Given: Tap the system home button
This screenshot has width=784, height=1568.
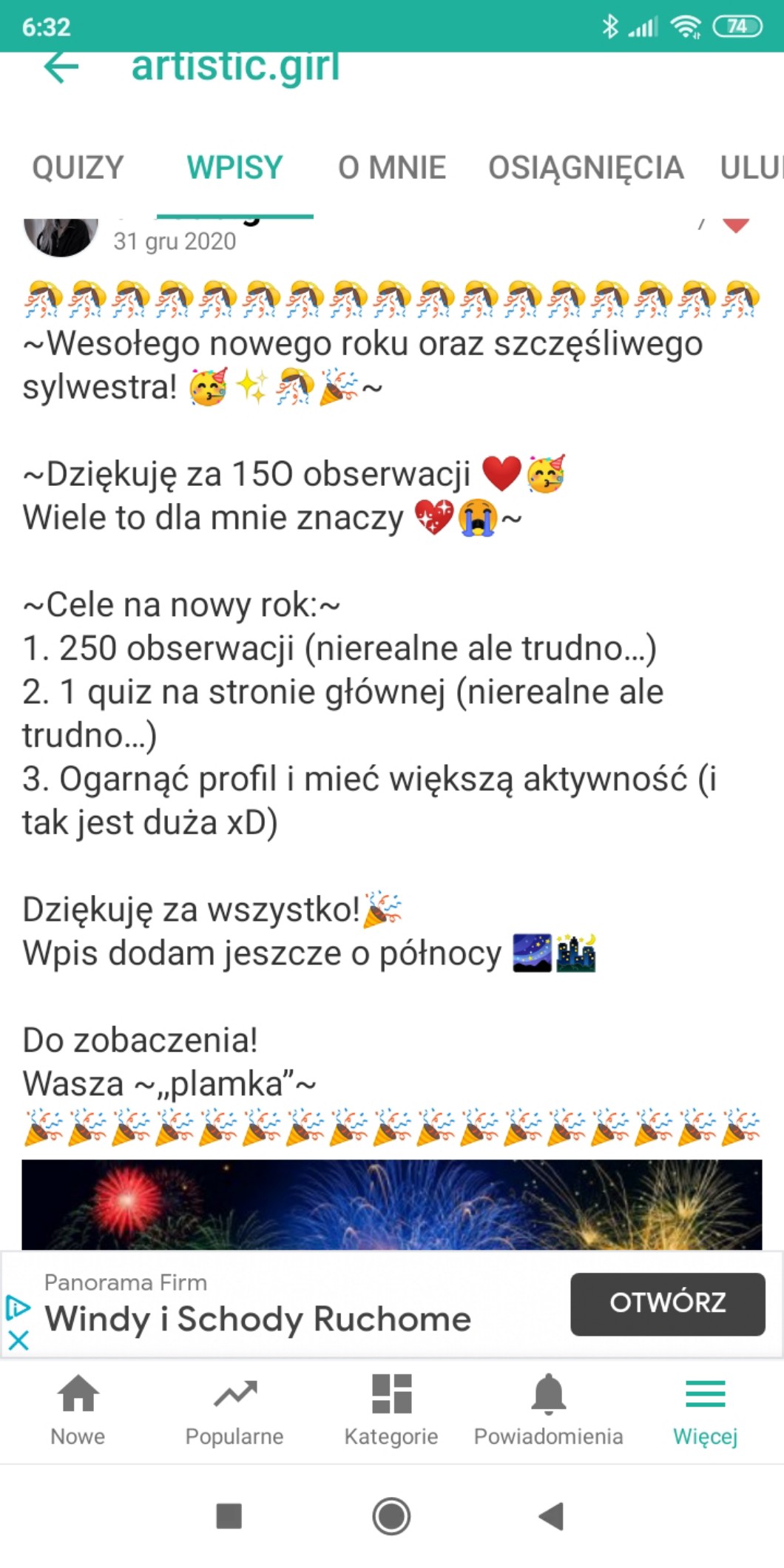Looking at the screenshot, I should point(391,1516).
